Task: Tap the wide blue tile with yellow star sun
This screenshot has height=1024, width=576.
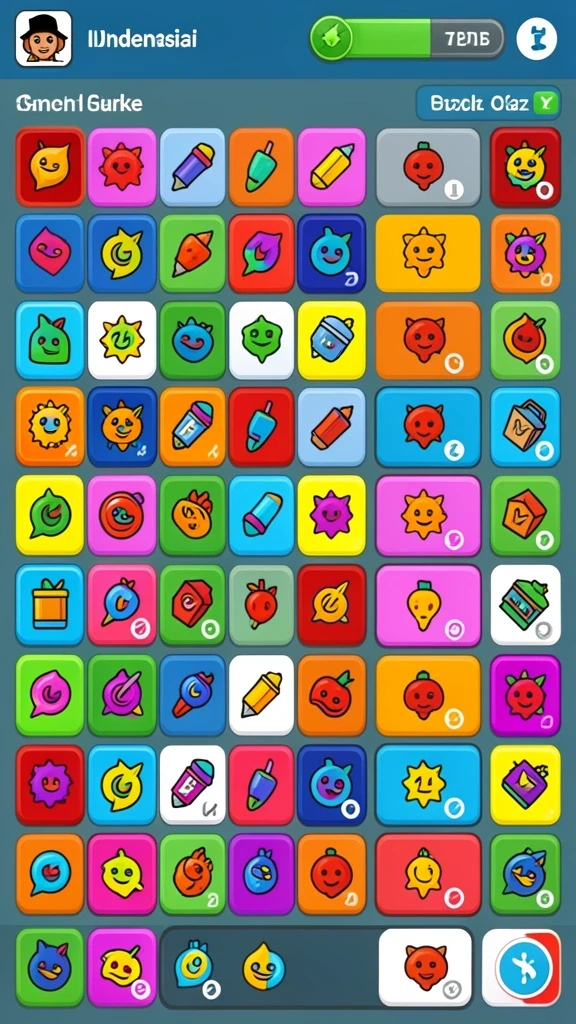Action: pyautogui.click(x=428, y=784)
